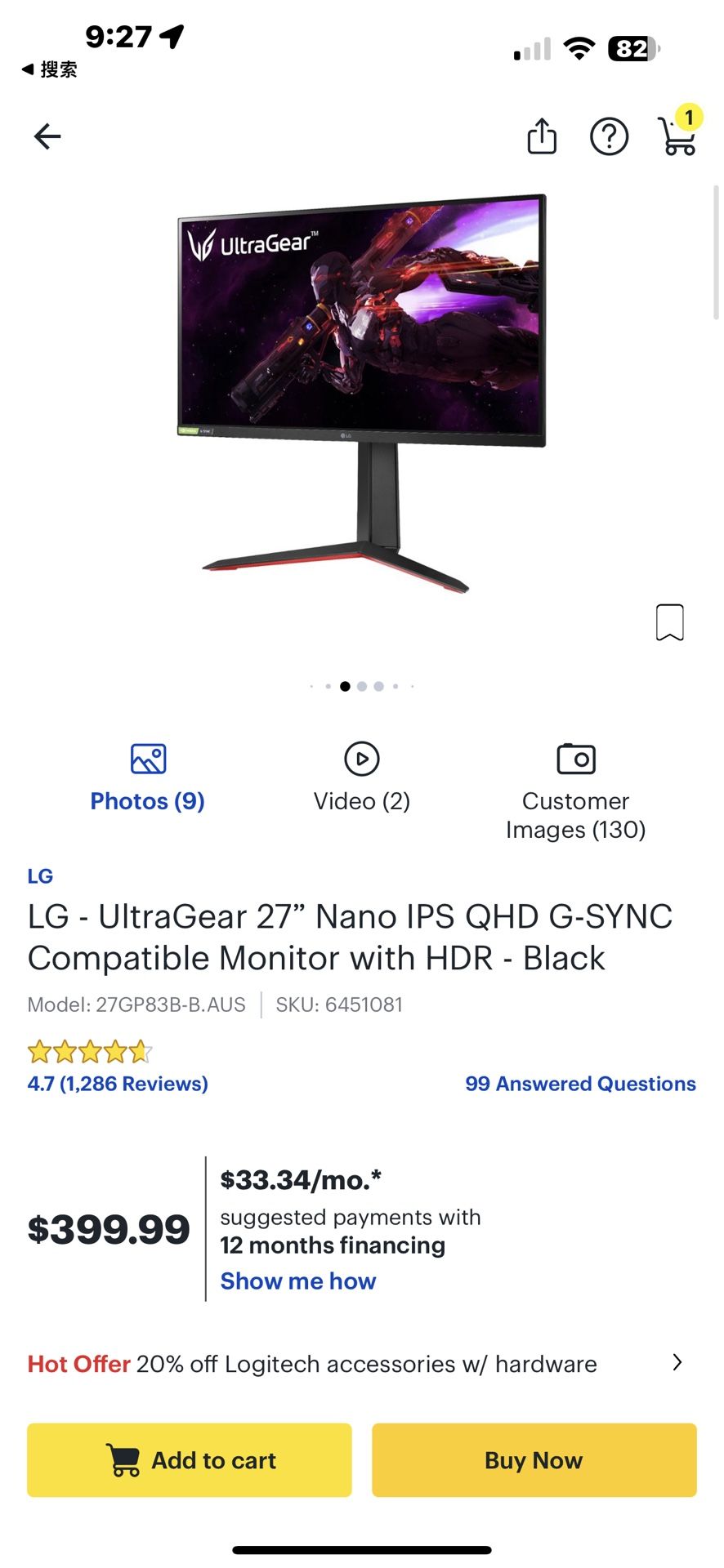Screen dimensions: 724x1568
Task: Expand the Hot Offer details chevron
Action: [677, 1362]
